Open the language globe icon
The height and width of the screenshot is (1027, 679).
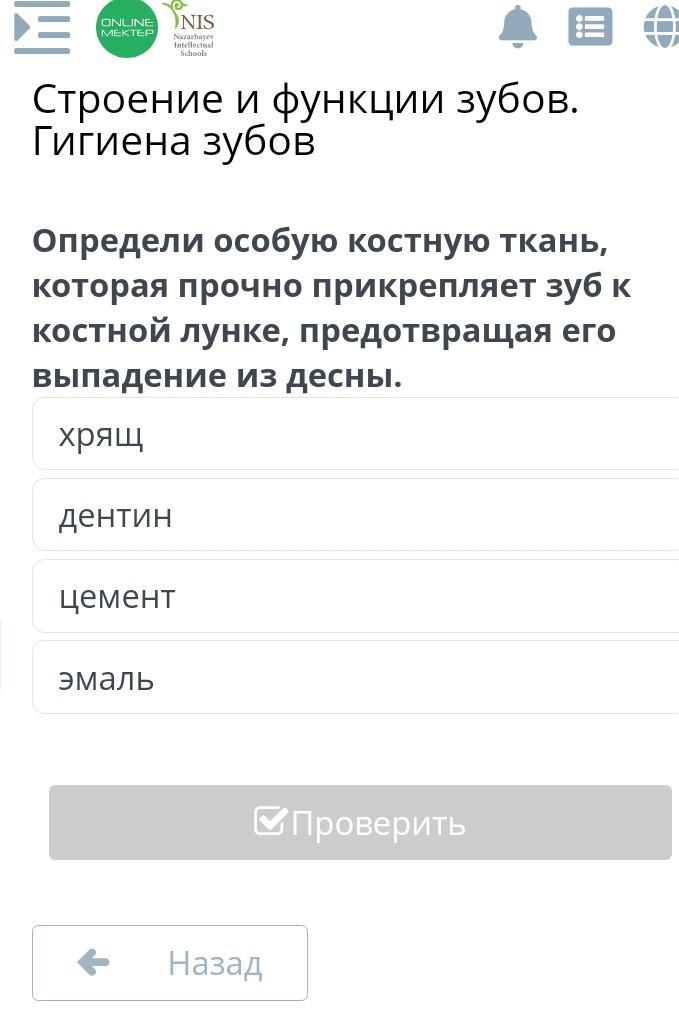pyautogui.click(x=661, y=27)
